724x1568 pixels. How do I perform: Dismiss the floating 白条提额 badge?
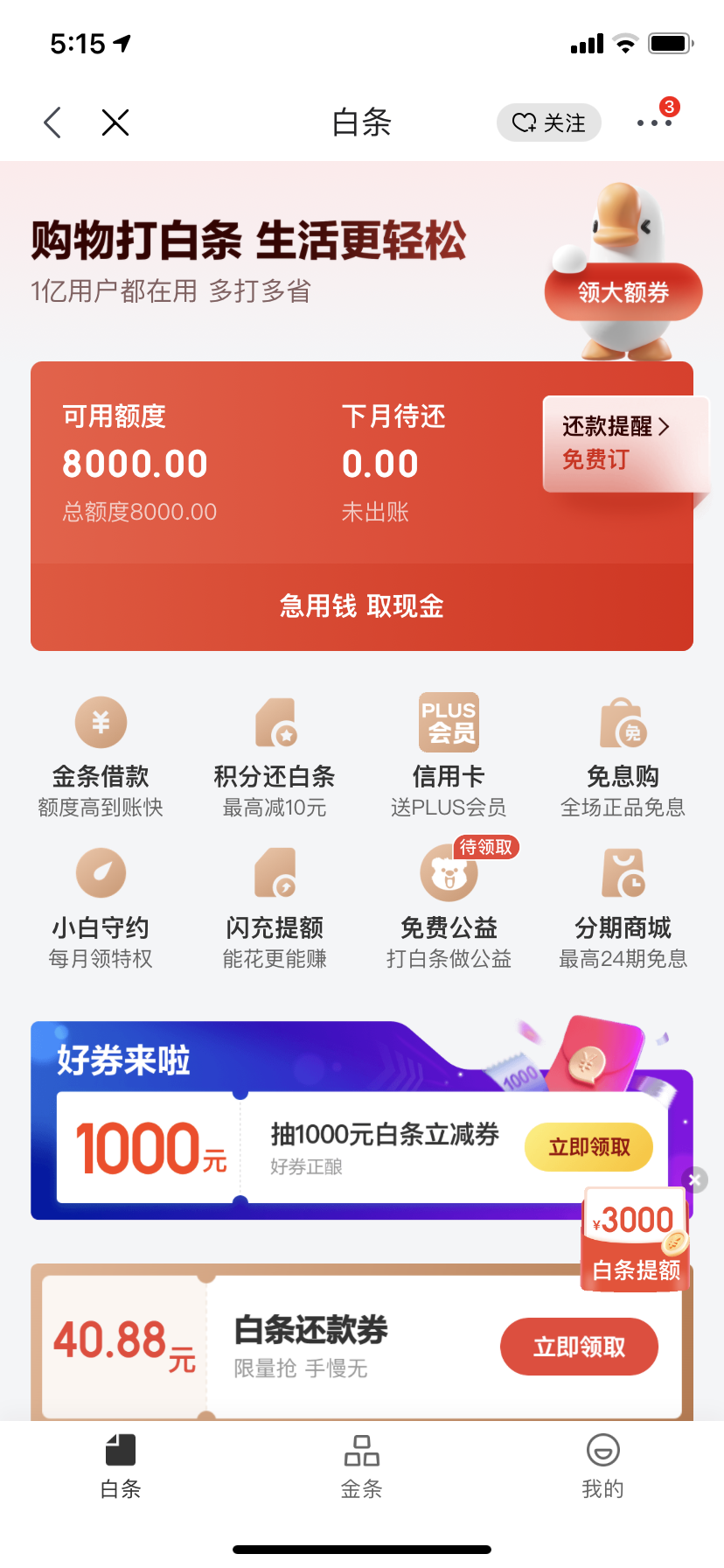695,1179
